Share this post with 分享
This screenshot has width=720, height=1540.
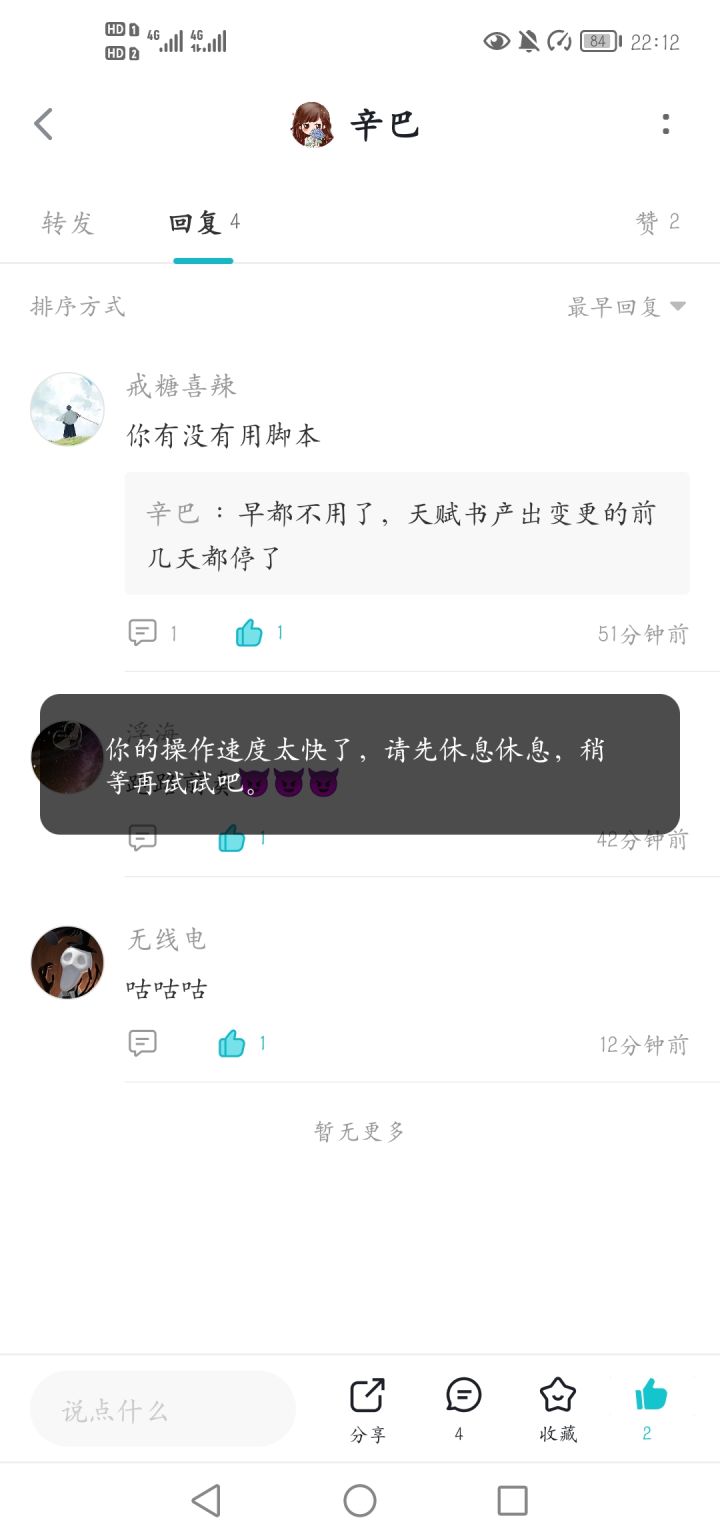pos(367,1409)
